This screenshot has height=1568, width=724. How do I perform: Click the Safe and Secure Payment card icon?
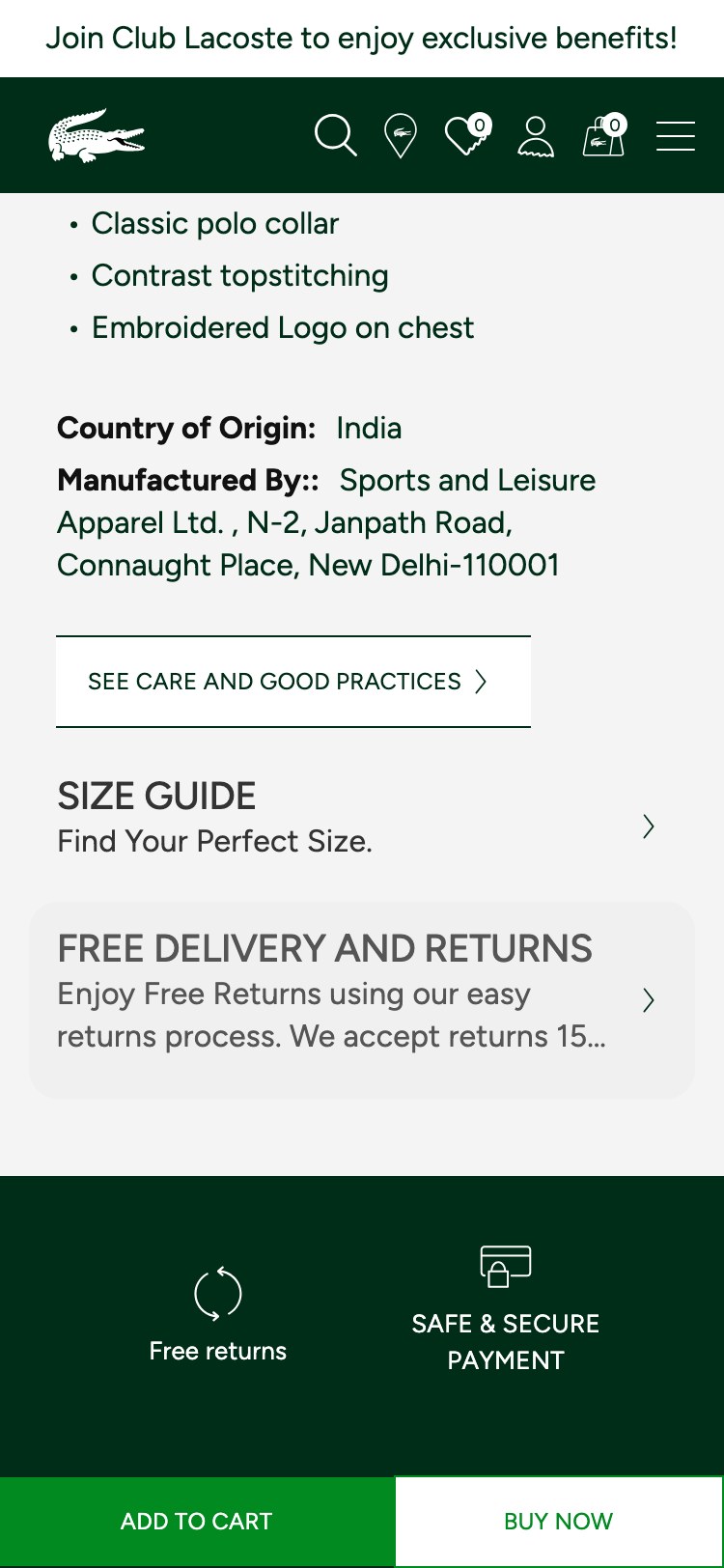505,1266
